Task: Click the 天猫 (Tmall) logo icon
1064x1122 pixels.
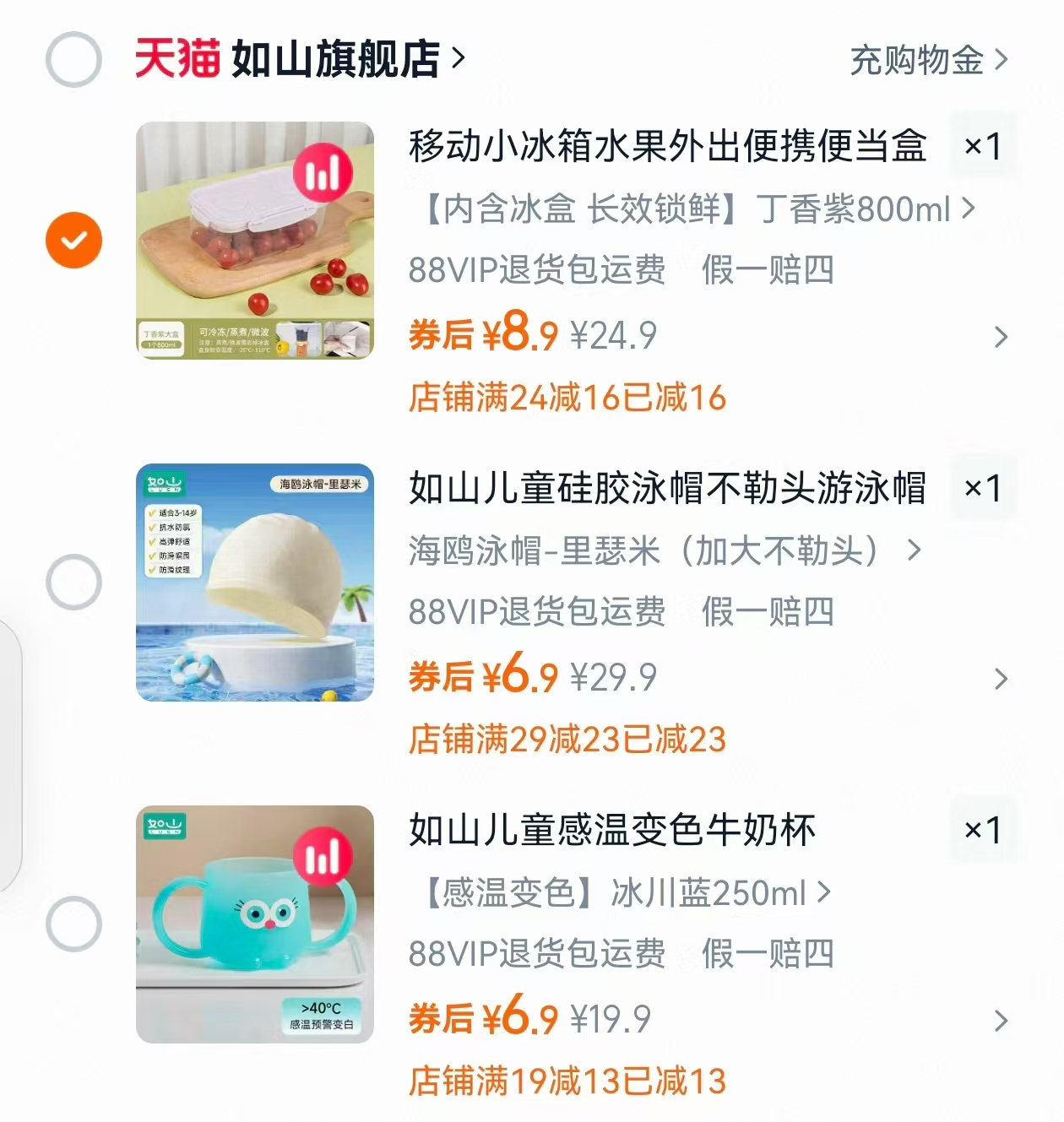Action: pyautogui.click(x=177, y=57)
